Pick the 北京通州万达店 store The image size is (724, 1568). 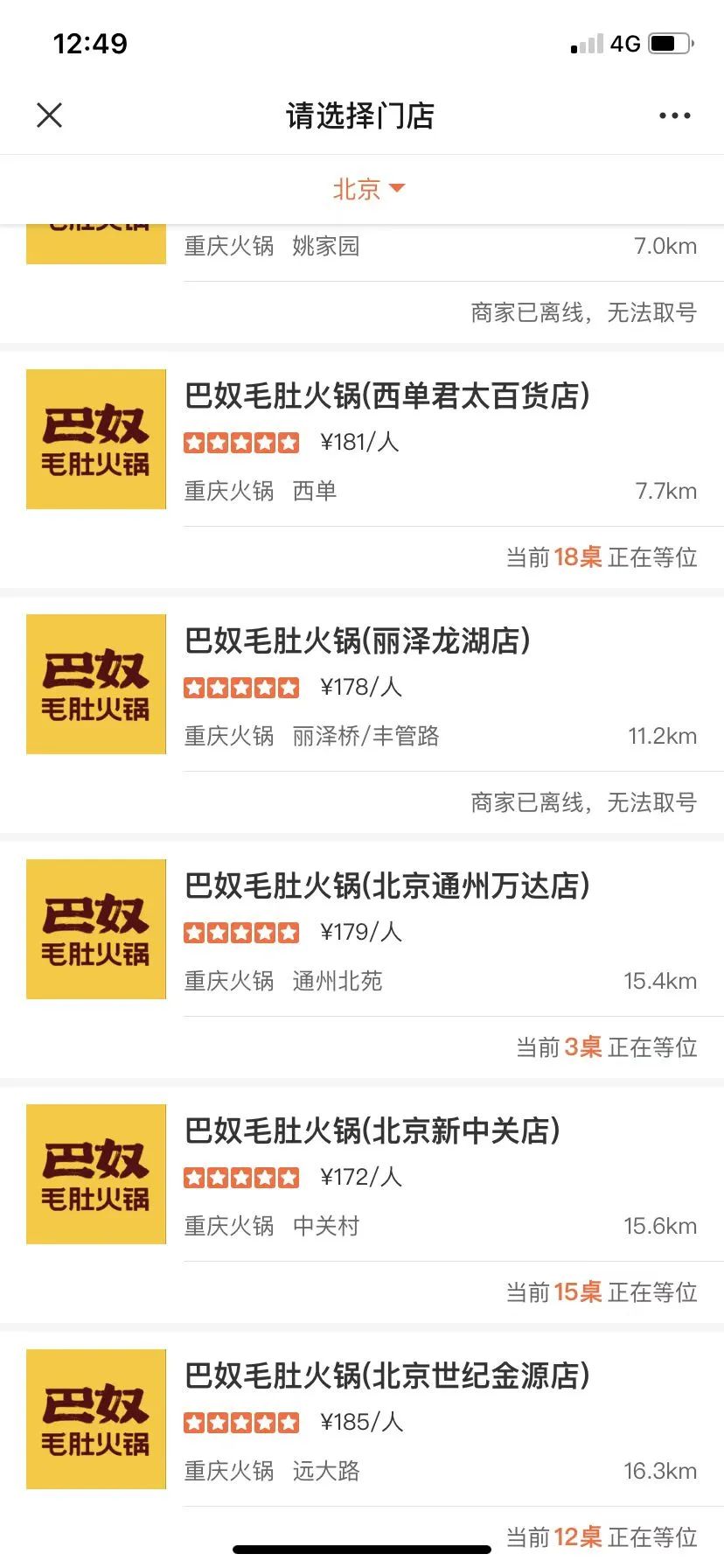point(387,886)
